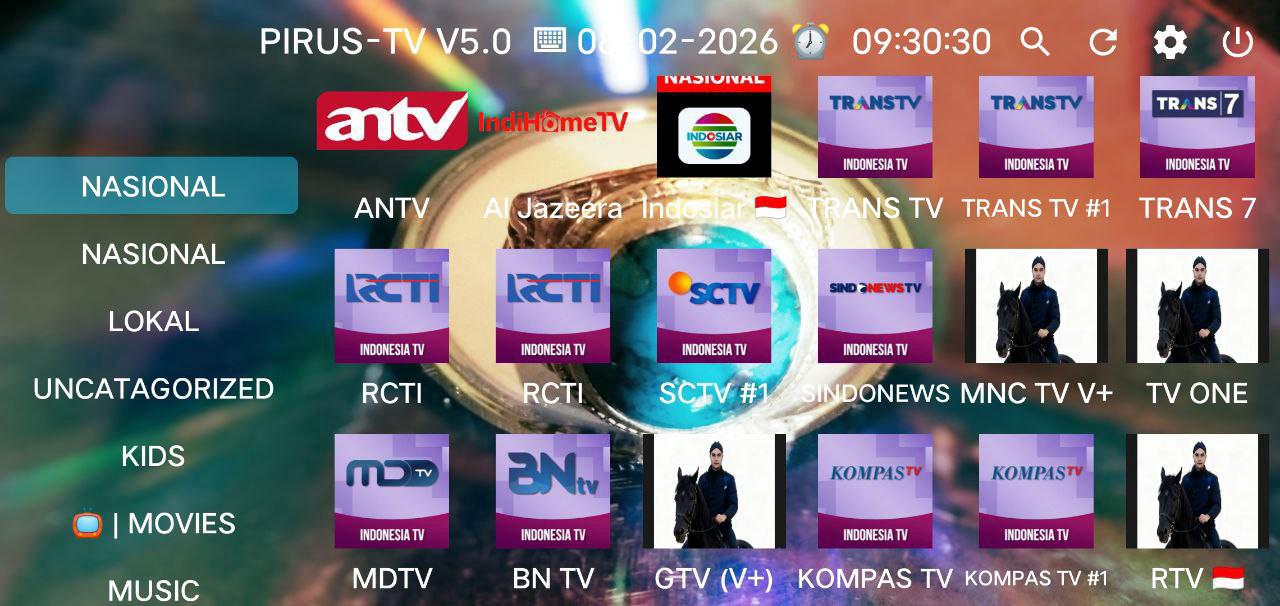Select the UNCATAGORIZED category
The height and width of the screenshot is (606, 1280).
coord(153,388)
